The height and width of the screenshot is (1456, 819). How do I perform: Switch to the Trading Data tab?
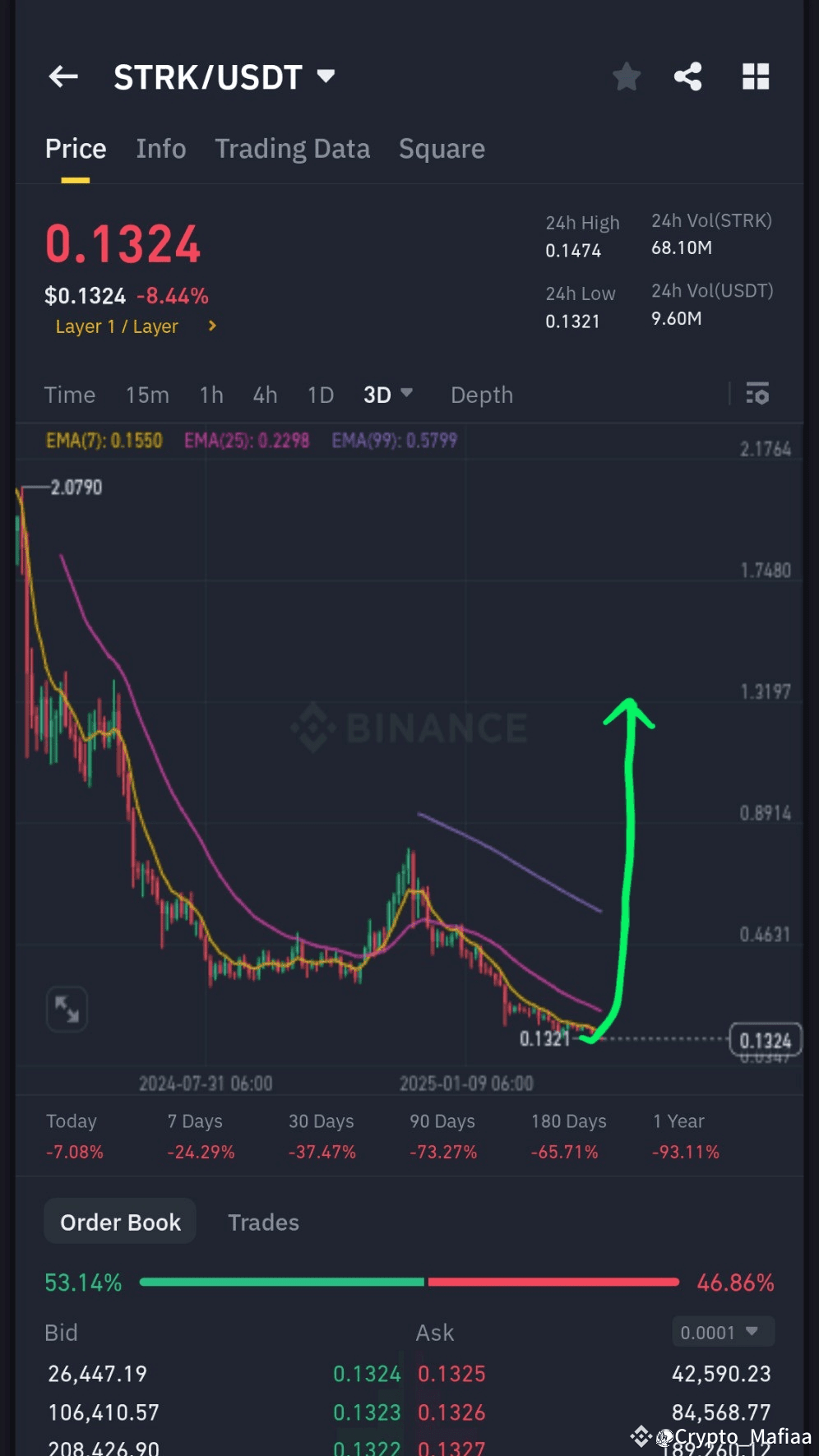(293, 149)
